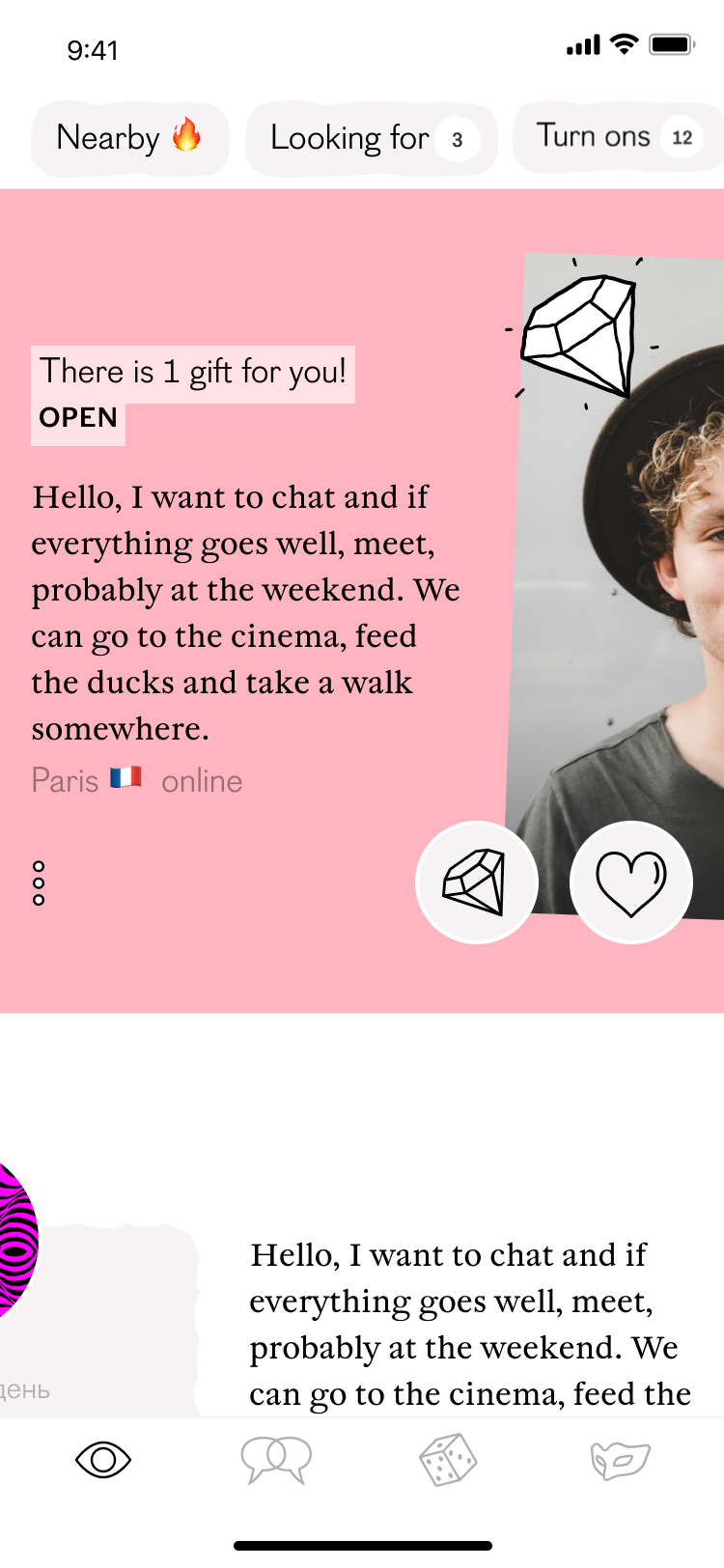The height and width of the screenshot is (1568, 724).
Task: Go to the dice random tab
Action: coord(448,1460)
